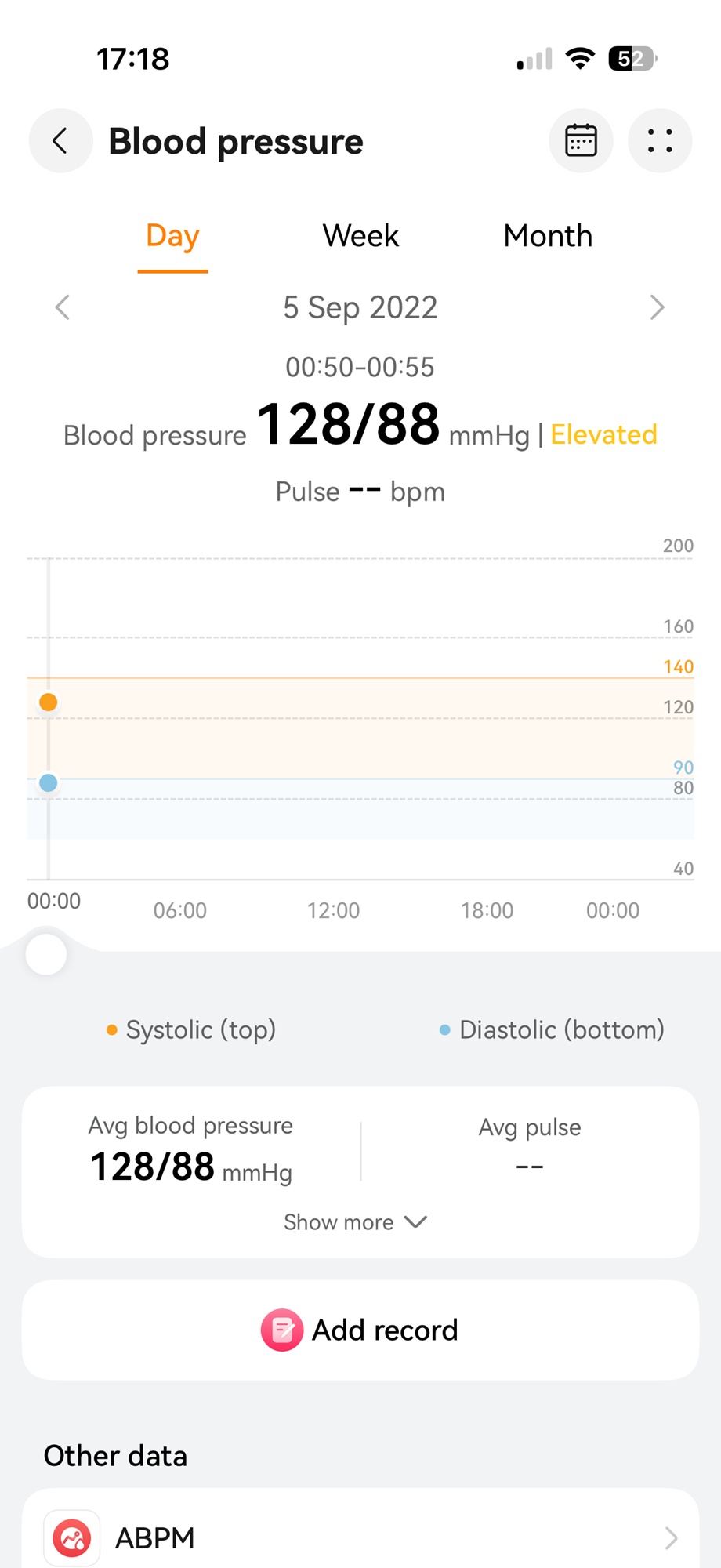This screenshot has height=1568, width=721.
Task: Tap the white timeline slider handle
Action: [46, 954]
